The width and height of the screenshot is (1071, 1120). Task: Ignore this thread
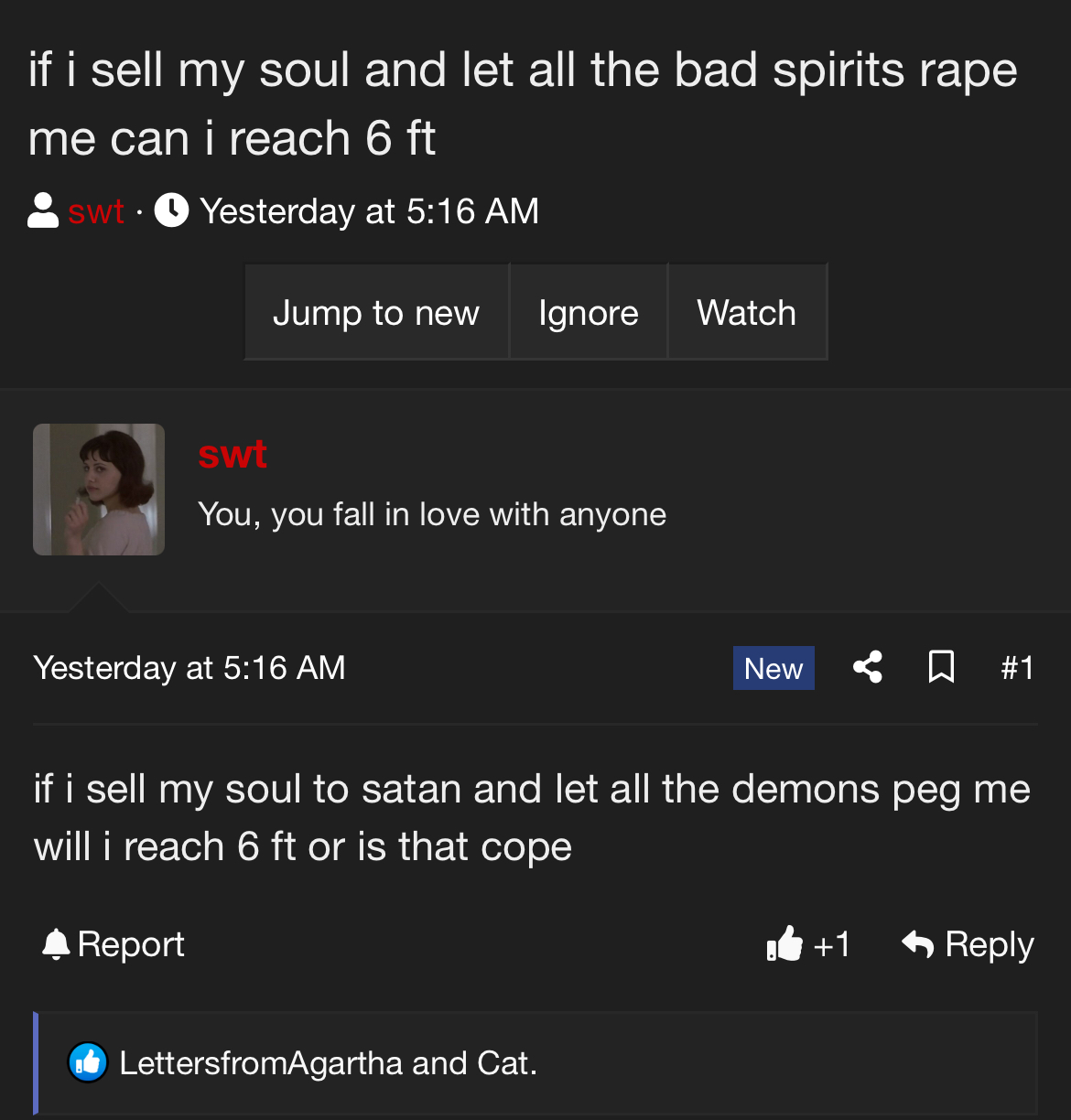(x=588, y=313)
